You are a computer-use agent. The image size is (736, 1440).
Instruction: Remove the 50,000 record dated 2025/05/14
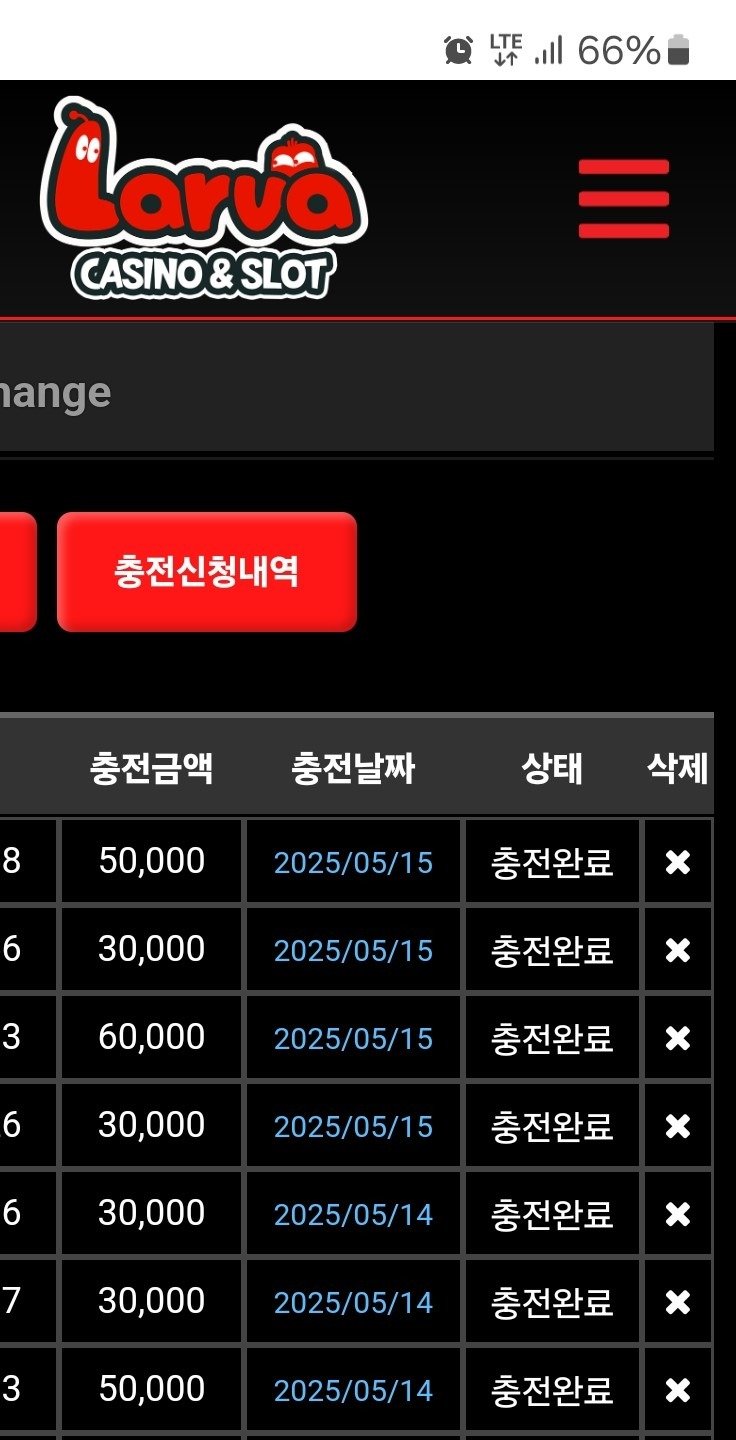pos(678,1390)
